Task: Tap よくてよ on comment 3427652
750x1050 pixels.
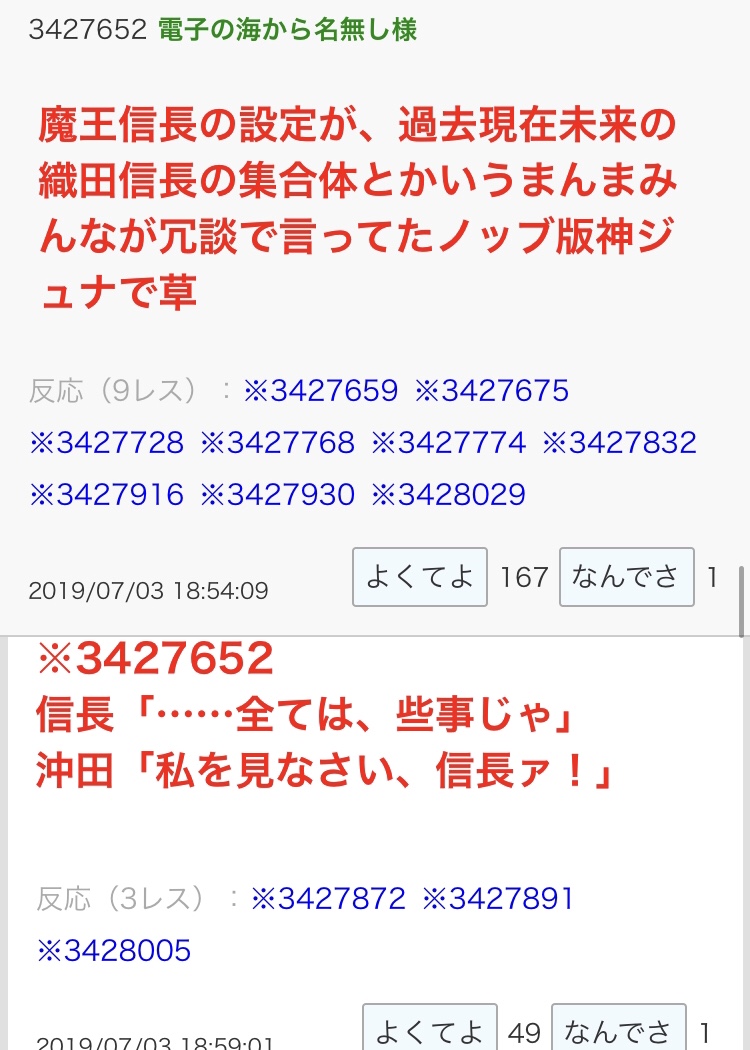Action: pyautogui.click(x=420, y=577)
